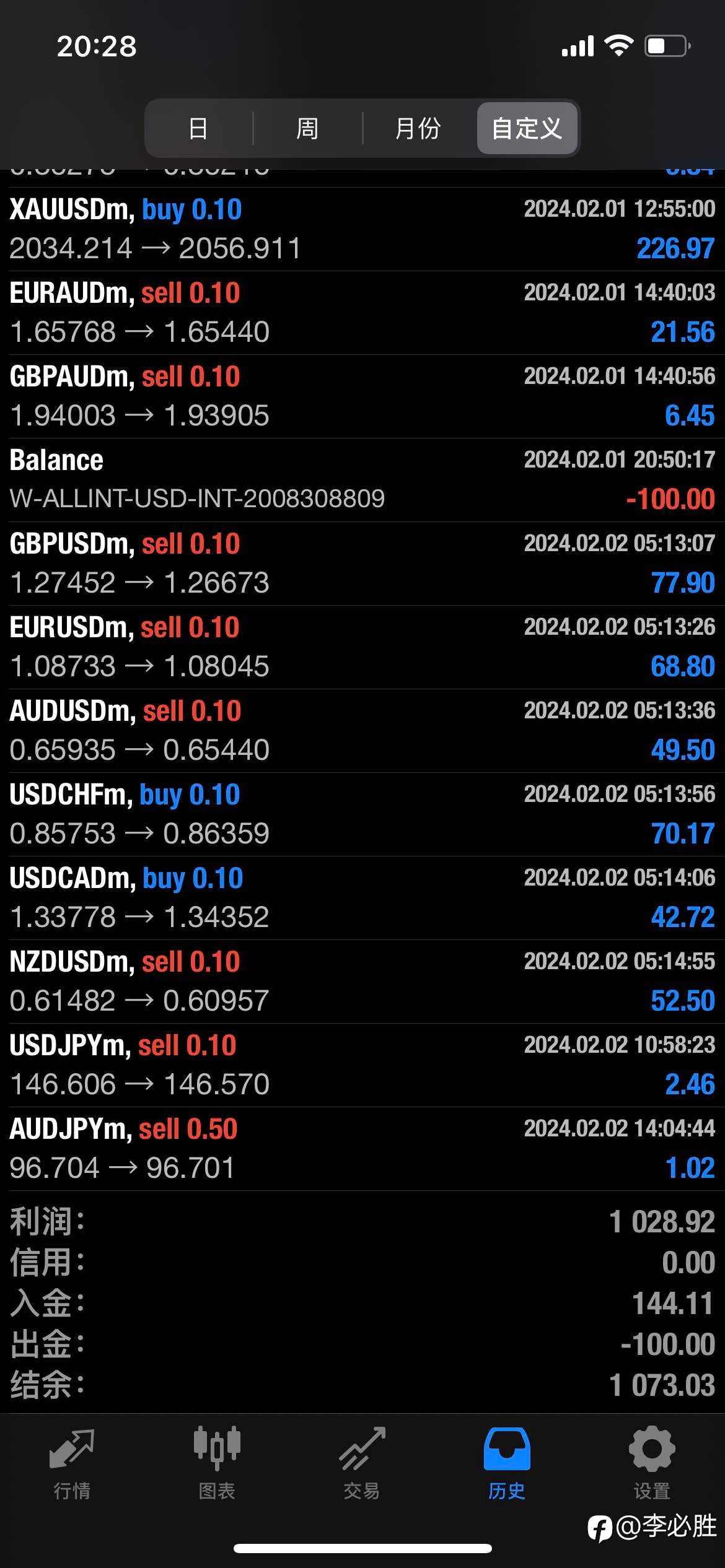Select the 周 period tab
This screenshot has height=1568, width=725.
[x=307, y=128]
